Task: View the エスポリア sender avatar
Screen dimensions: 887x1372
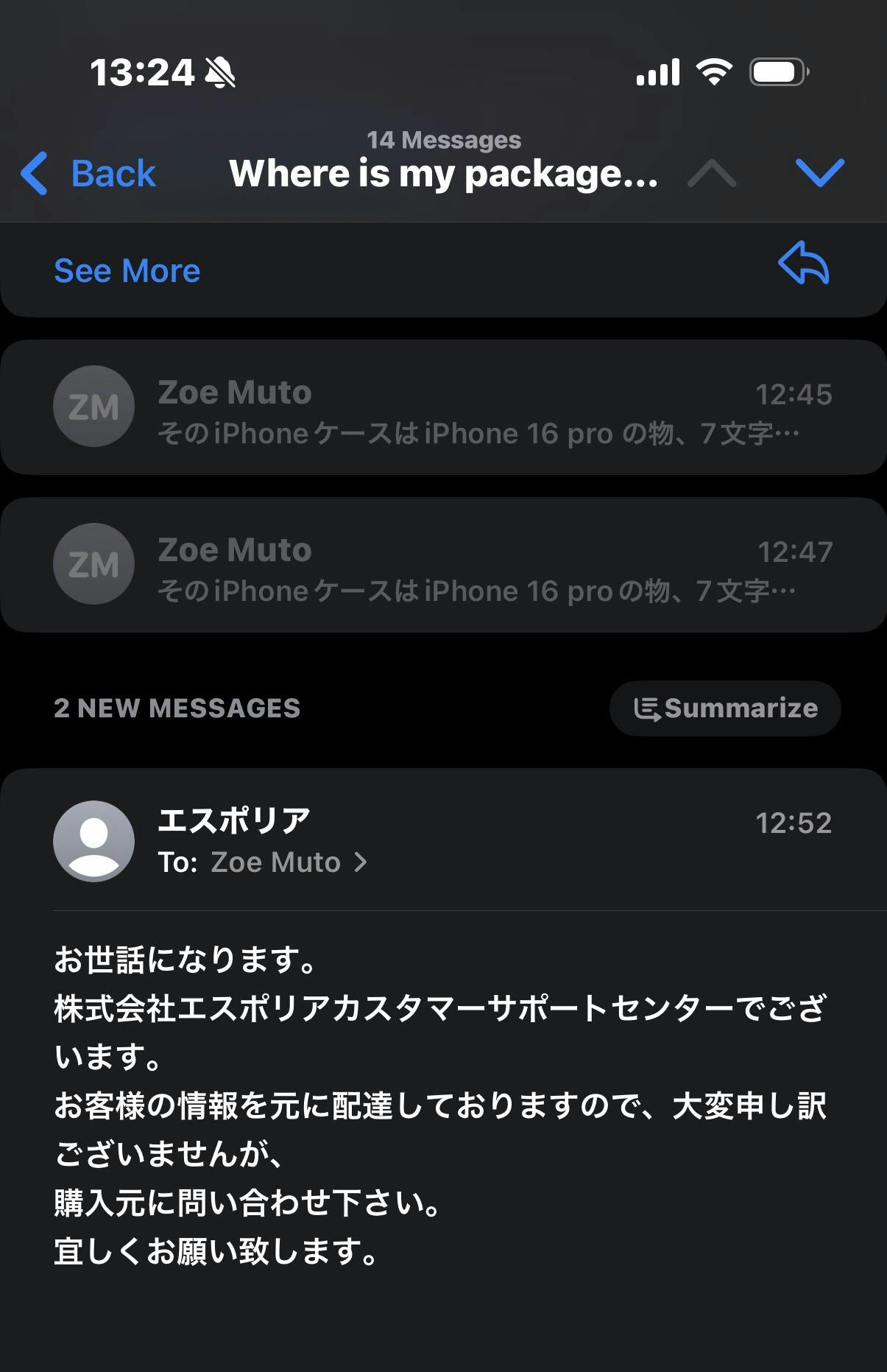Action: 93,841
